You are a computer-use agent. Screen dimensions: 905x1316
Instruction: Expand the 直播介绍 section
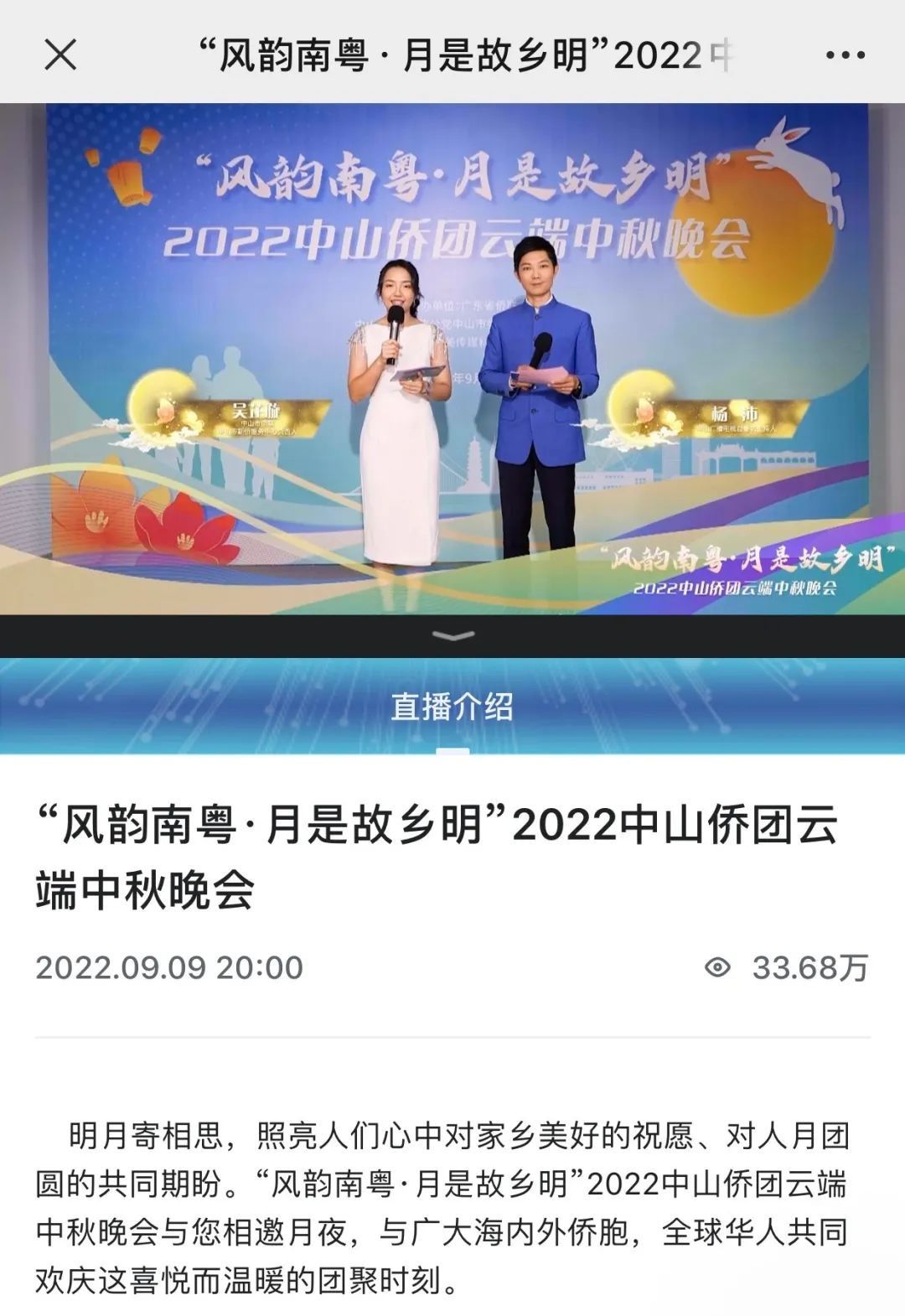pyautogui.click(x=452, y=707)
